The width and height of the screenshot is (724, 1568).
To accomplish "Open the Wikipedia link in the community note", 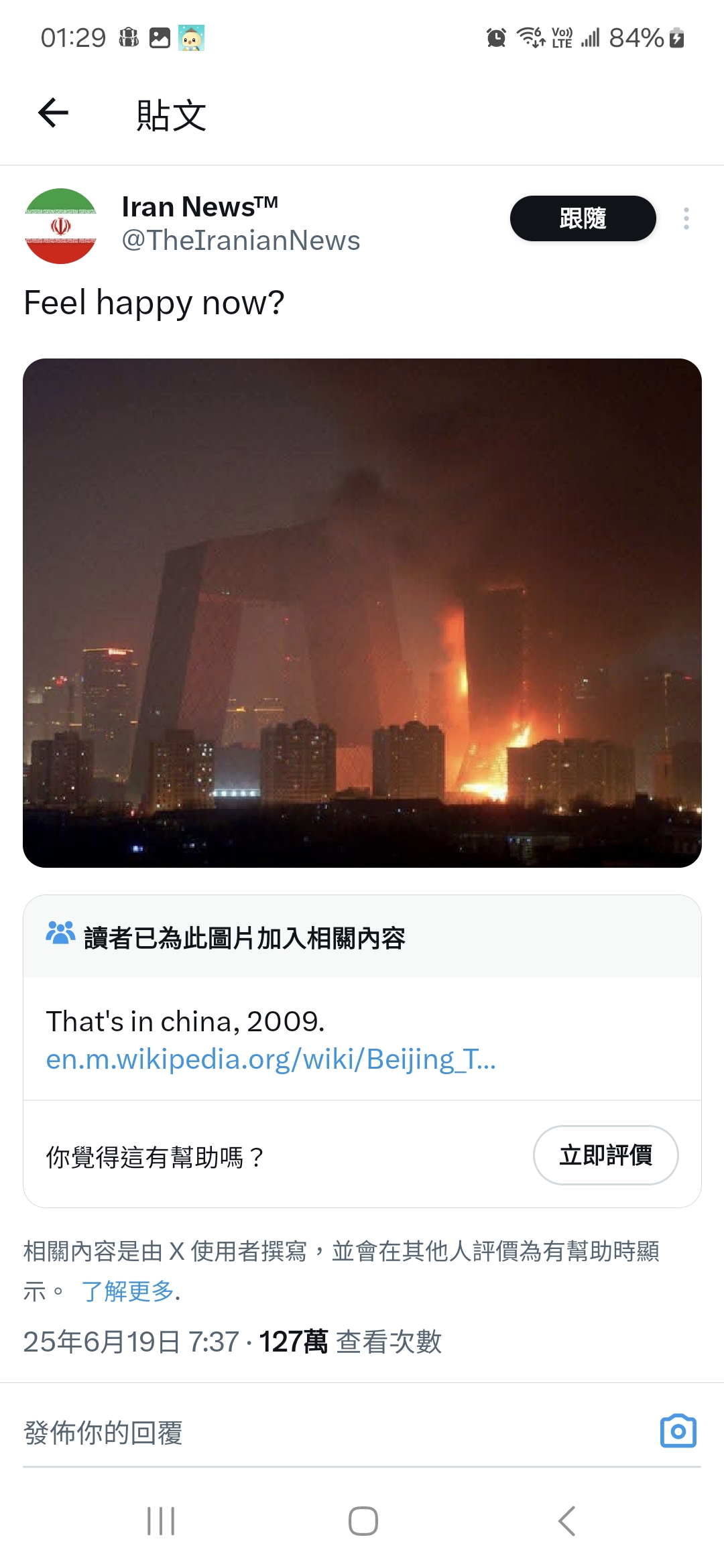I will tap(271, 1059).
